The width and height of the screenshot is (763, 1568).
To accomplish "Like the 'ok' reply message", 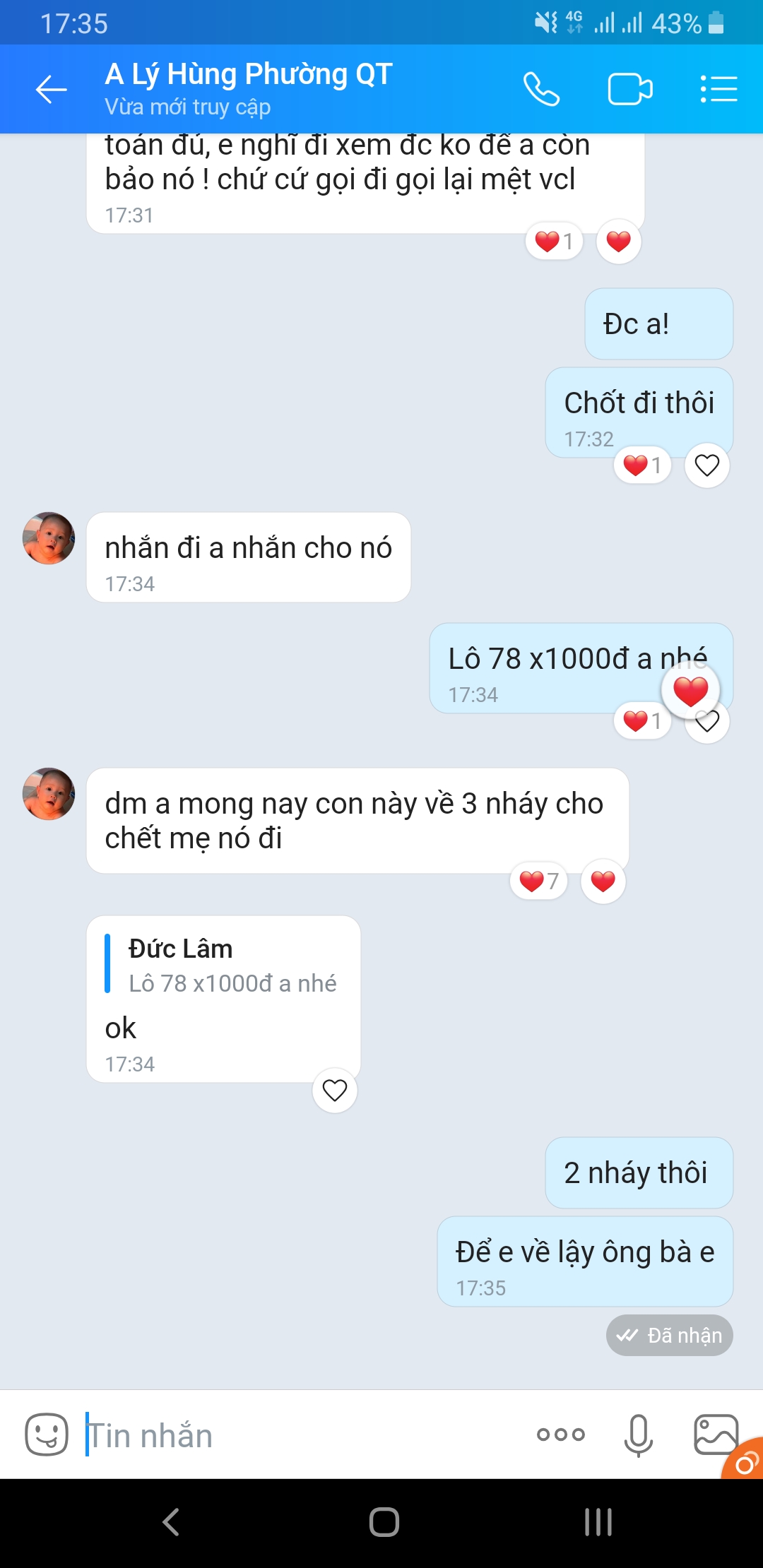I will point(335,1091).
